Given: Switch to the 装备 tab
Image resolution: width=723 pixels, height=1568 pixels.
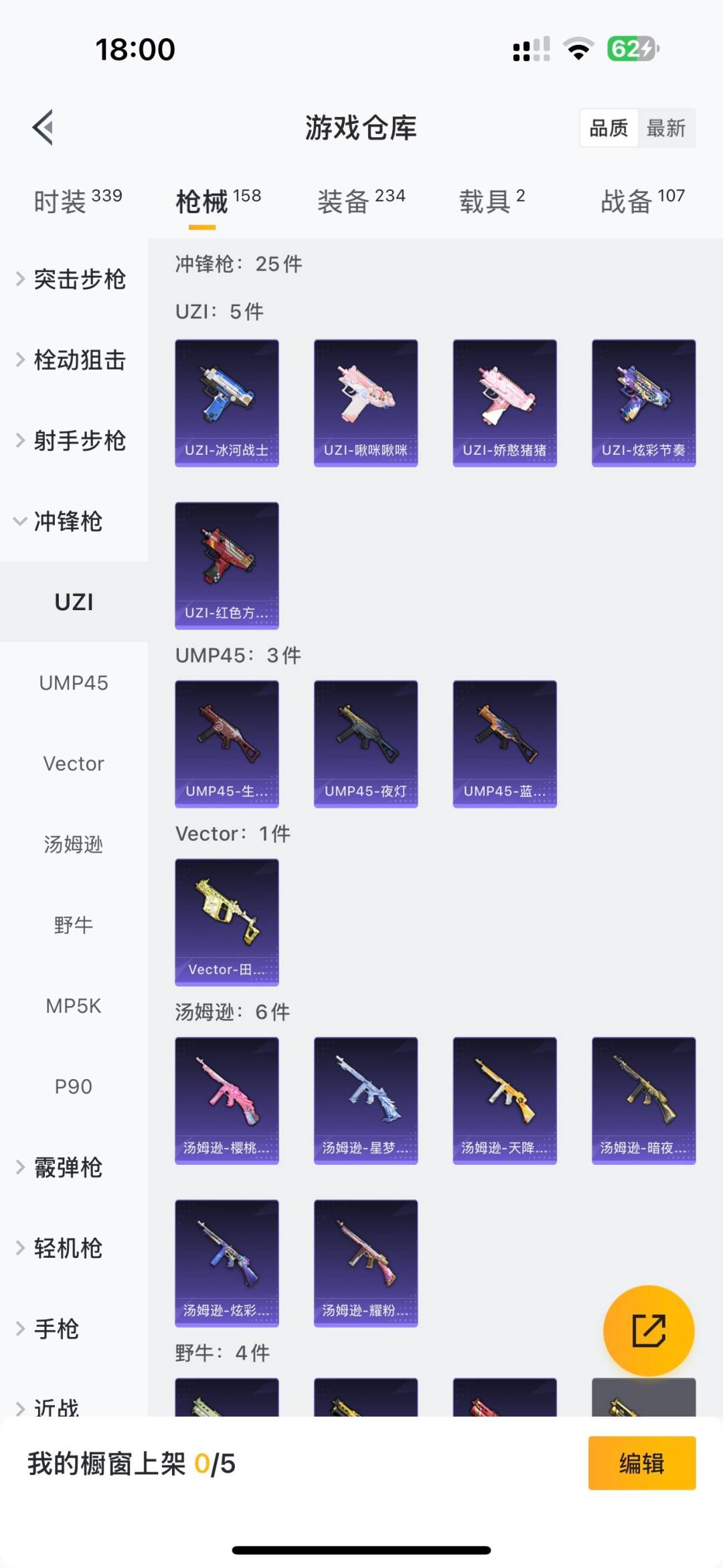Looking at the screenshot, I should coord(361,200).
